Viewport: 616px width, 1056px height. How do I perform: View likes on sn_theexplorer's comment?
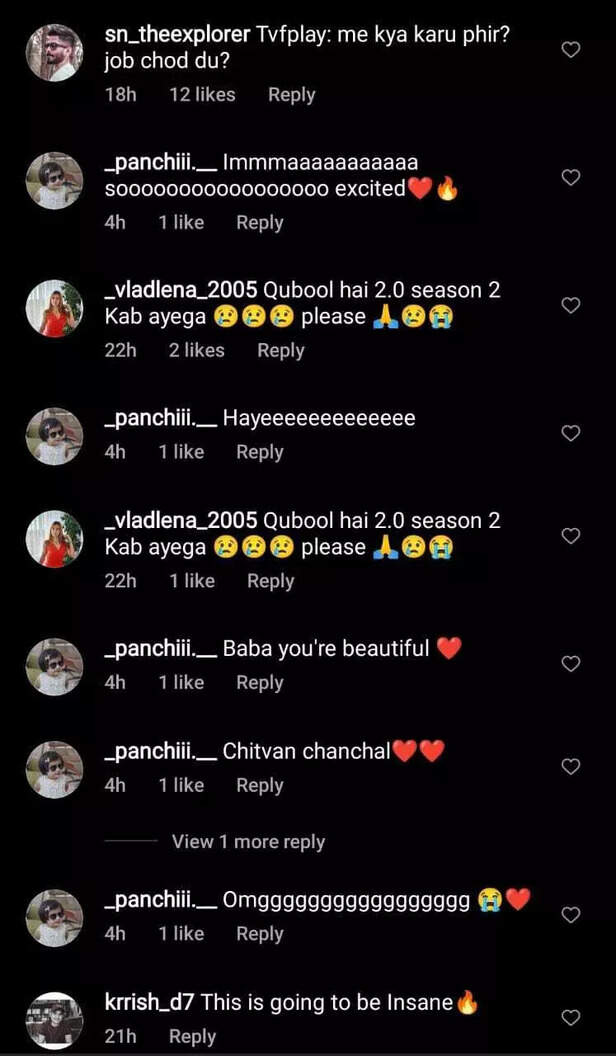pyautogui.click(x=202, y=95)
